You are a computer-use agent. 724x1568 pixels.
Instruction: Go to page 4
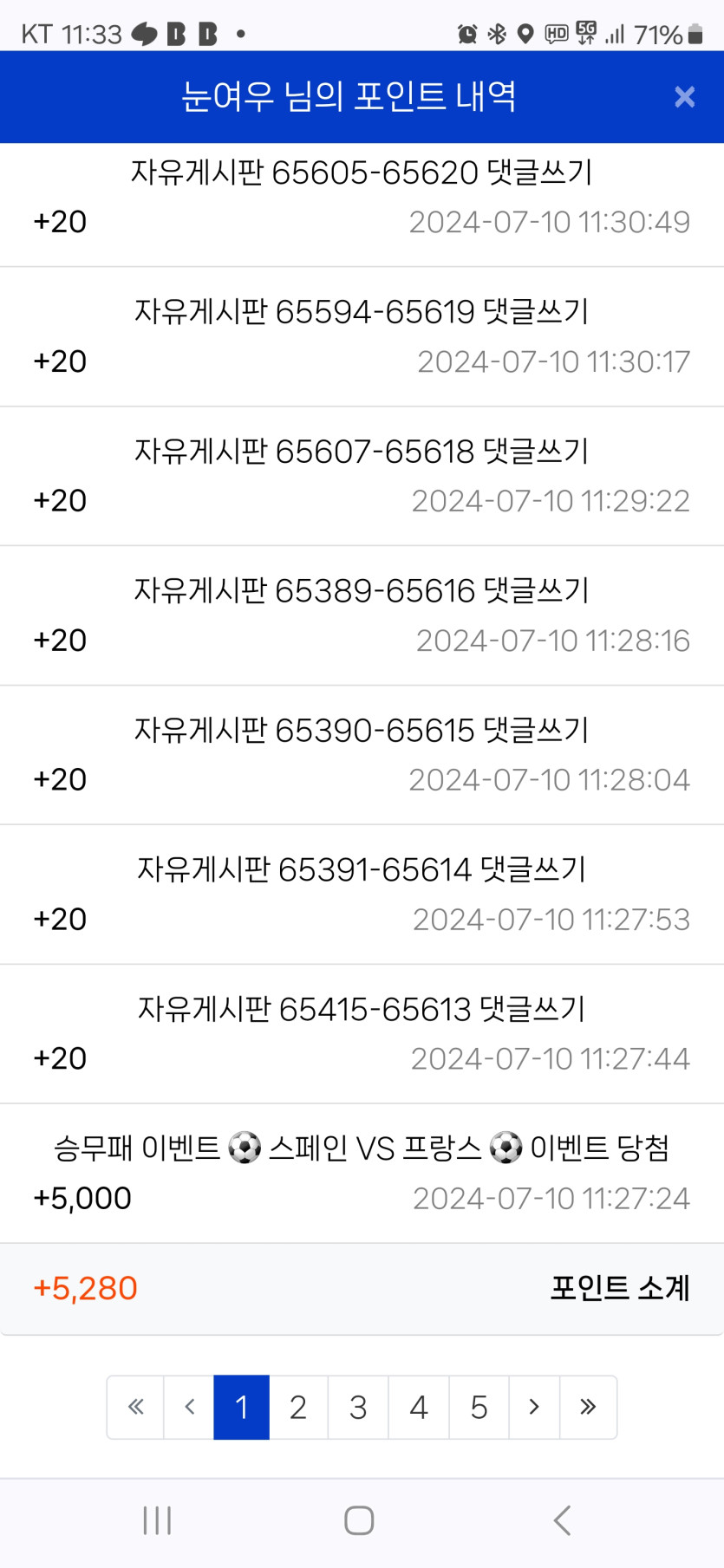[x=419, y=1407]
